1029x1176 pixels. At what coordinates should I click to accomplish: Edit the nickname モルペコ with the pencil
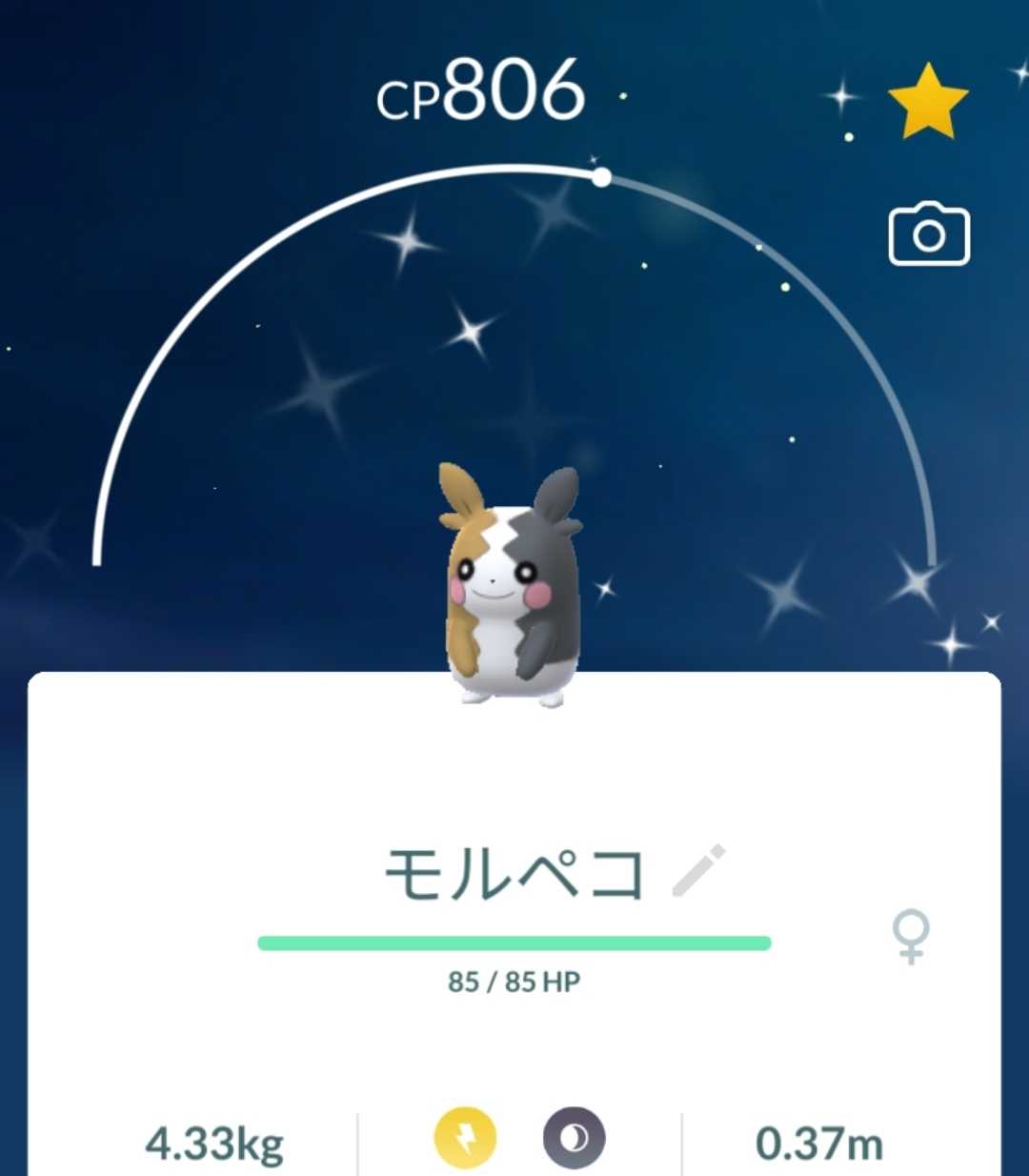click(698, 870)
